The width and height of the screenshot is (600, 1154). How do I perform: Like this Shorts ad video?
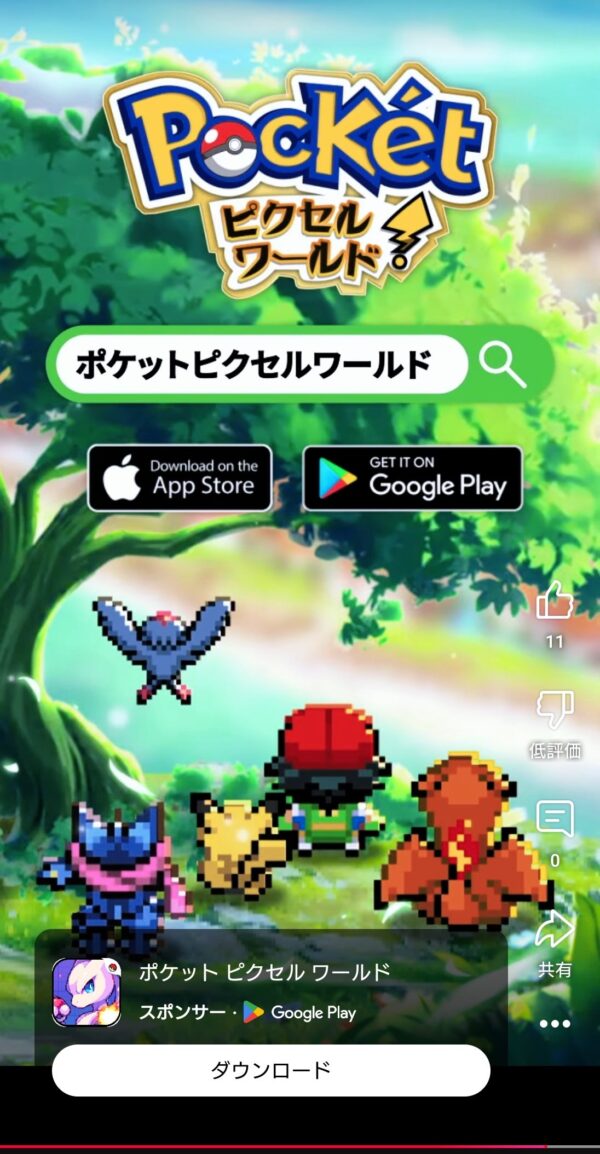pyautogui.click(x=554, y=601)
